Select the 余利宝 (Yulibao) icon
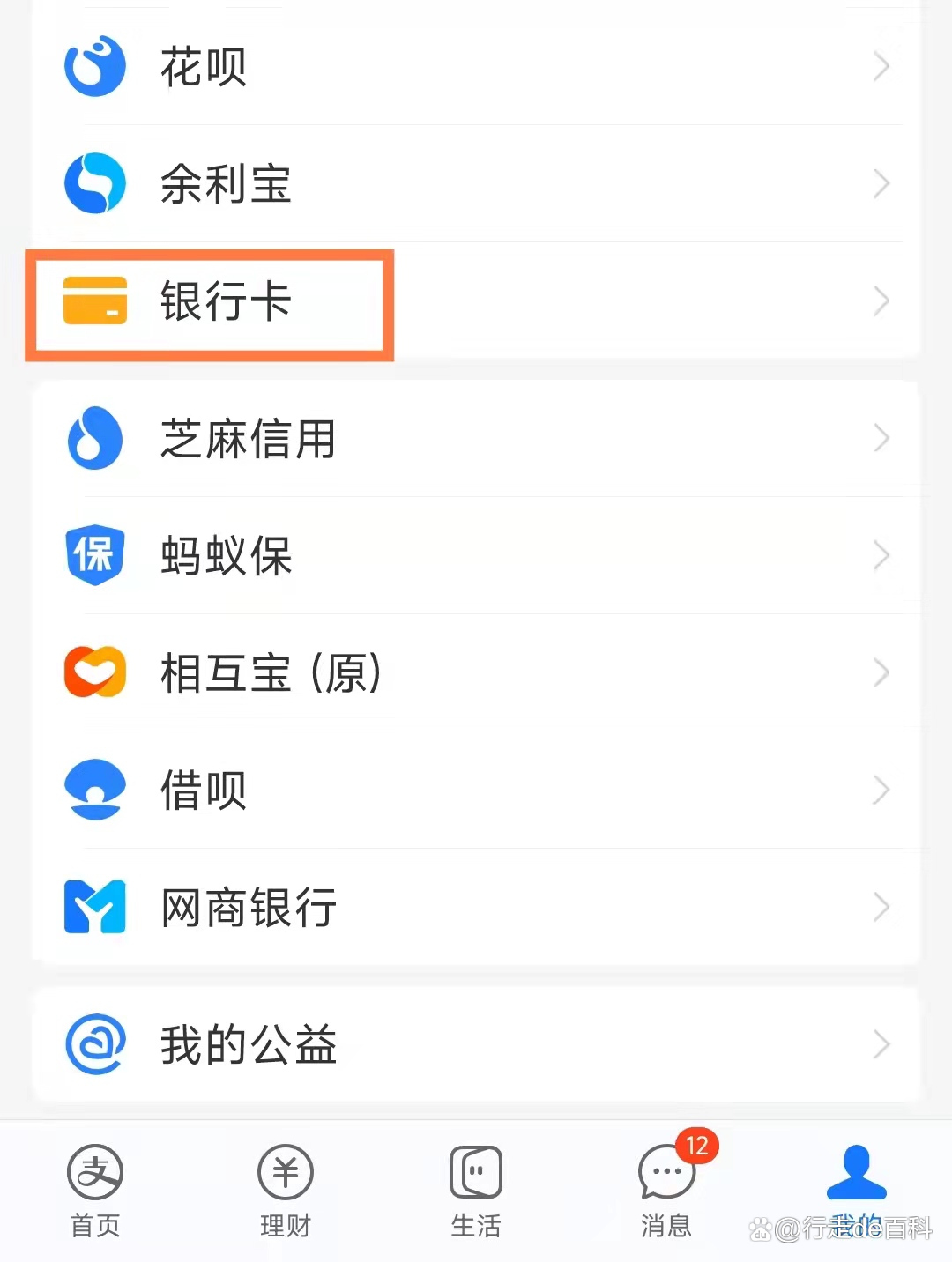 [94, 184]
